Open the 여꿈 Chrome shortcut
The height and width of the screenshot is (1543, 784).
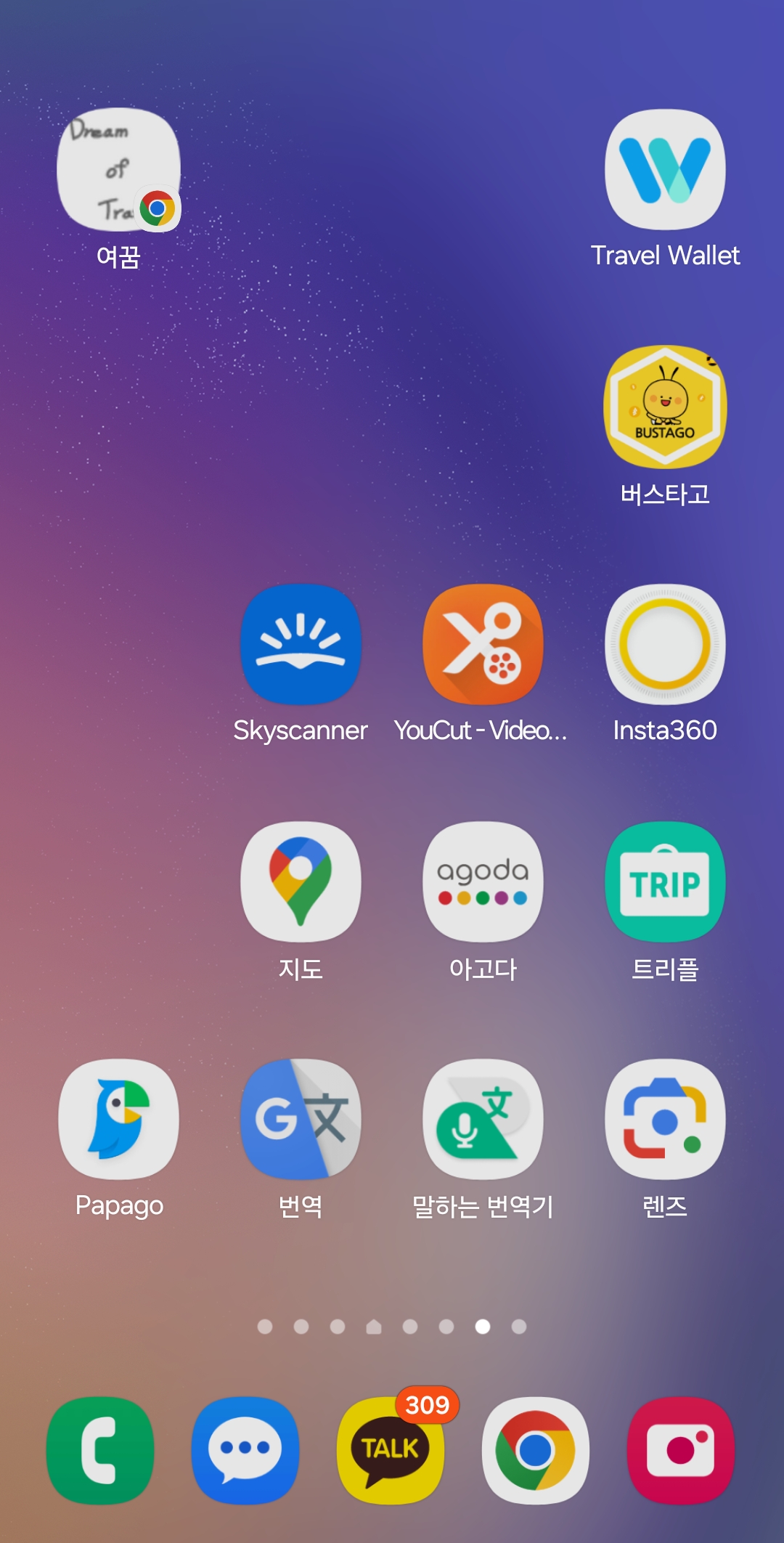(118, 171)
